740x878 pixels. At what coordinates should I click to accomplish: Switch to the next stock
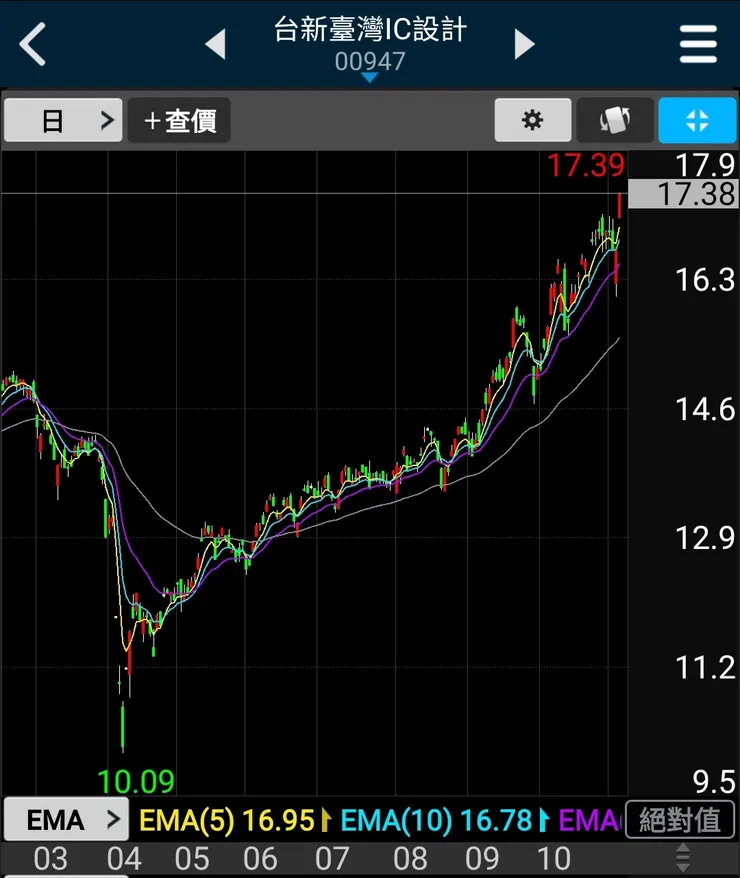524,44
